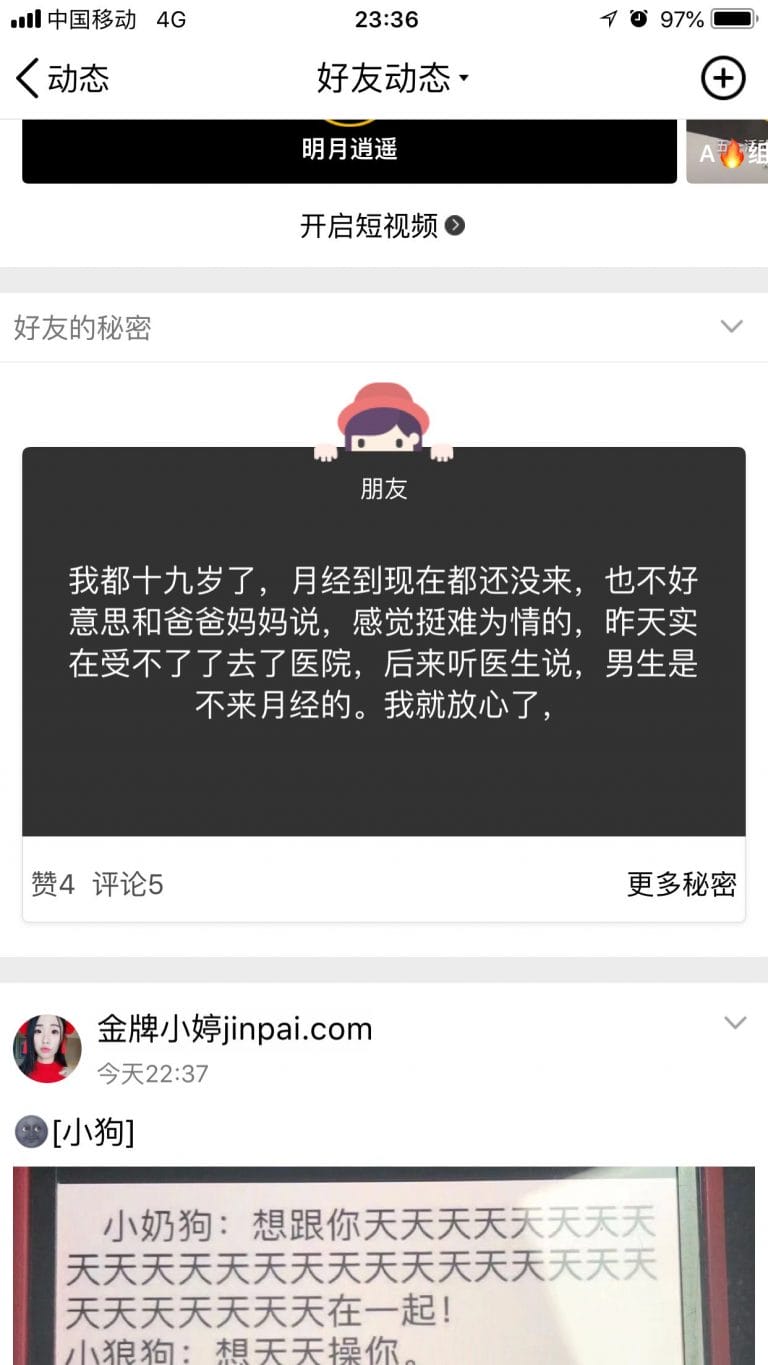The width and height of the screenshot is (768, 1365).
Task: Collapse the 好友的秘密 section chevron
Action: click(x=732, y=326)
